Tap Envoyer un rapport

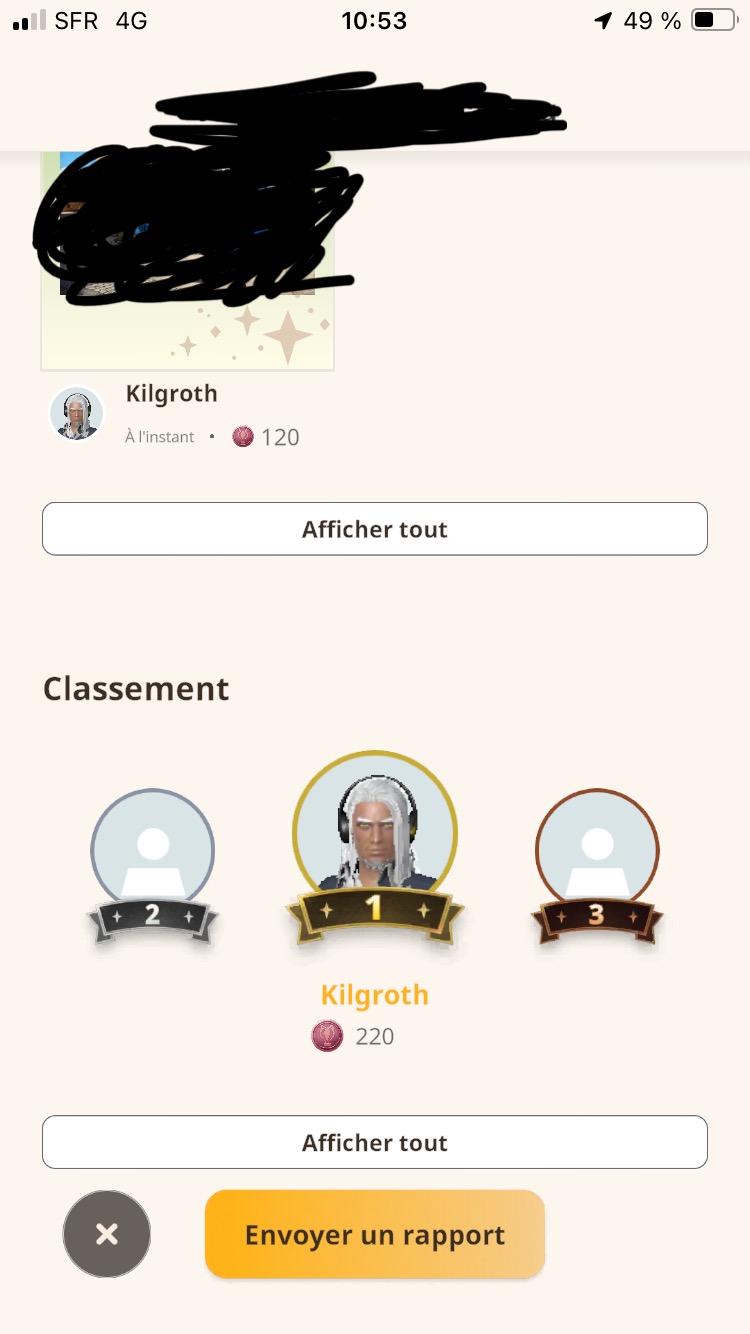click(375, 1235)
